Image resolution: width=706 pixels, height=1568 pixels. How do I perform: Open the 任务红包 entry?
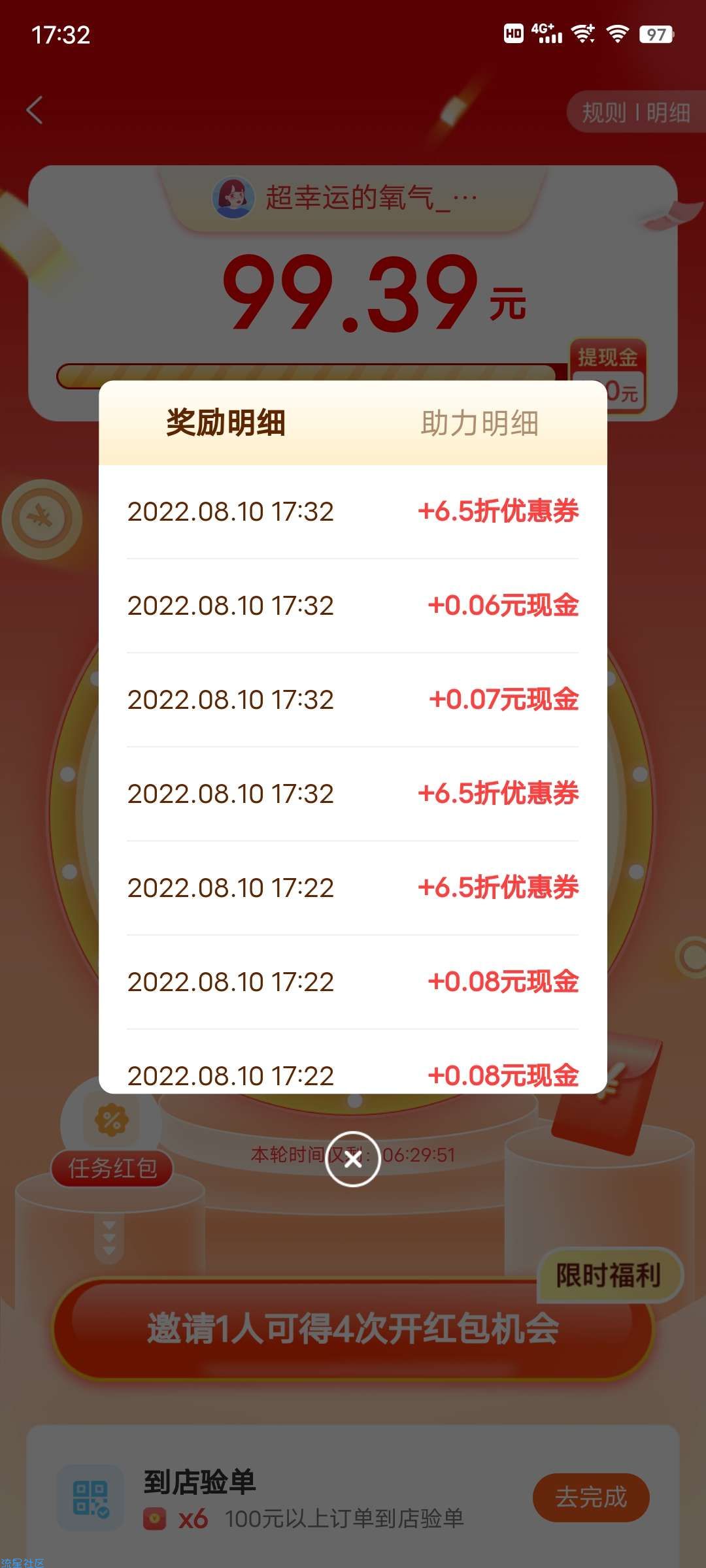click(112, 1167)
